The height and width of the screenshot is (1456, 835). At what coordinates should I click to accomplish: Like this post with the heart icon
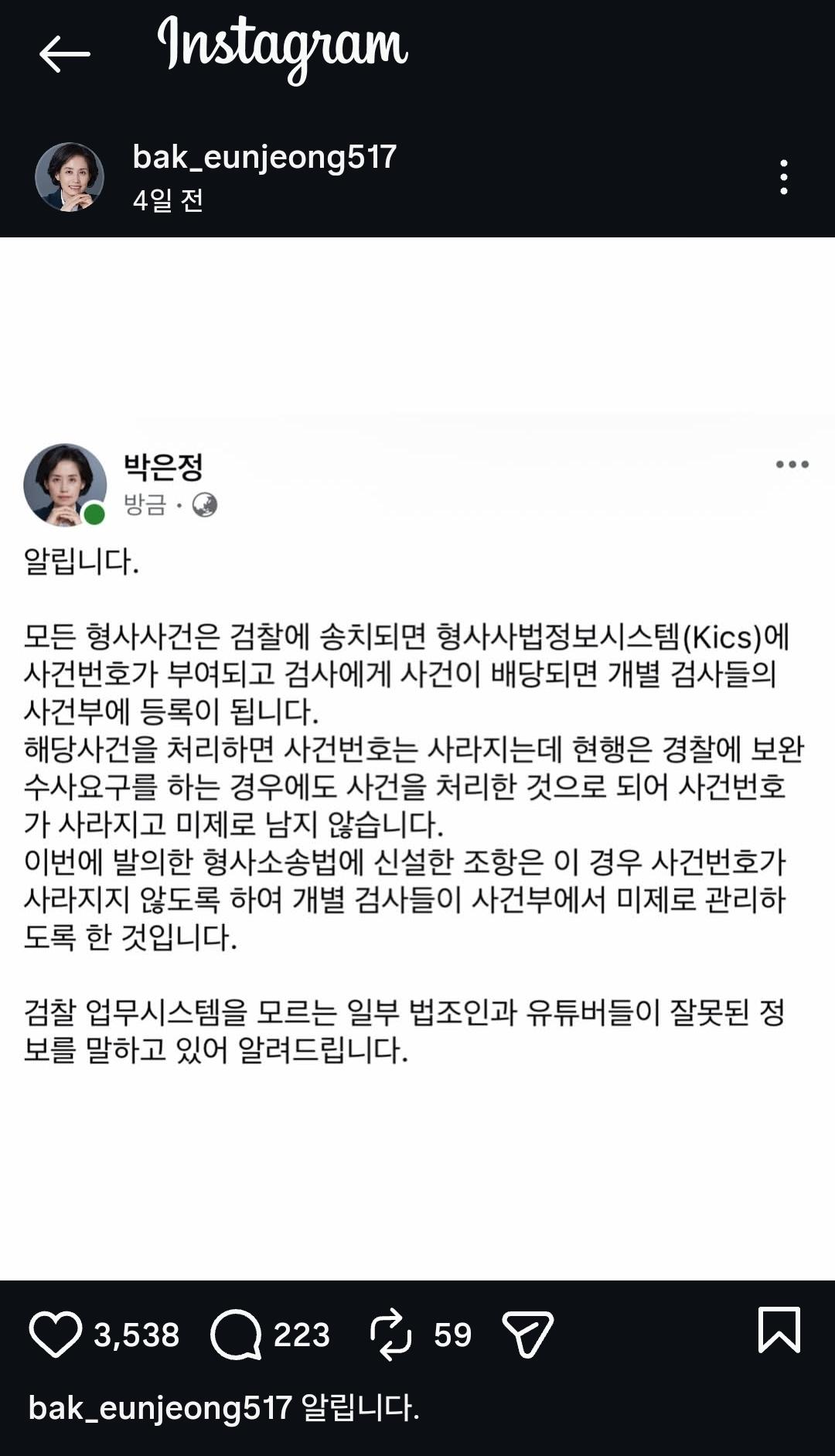[55, 1334]
